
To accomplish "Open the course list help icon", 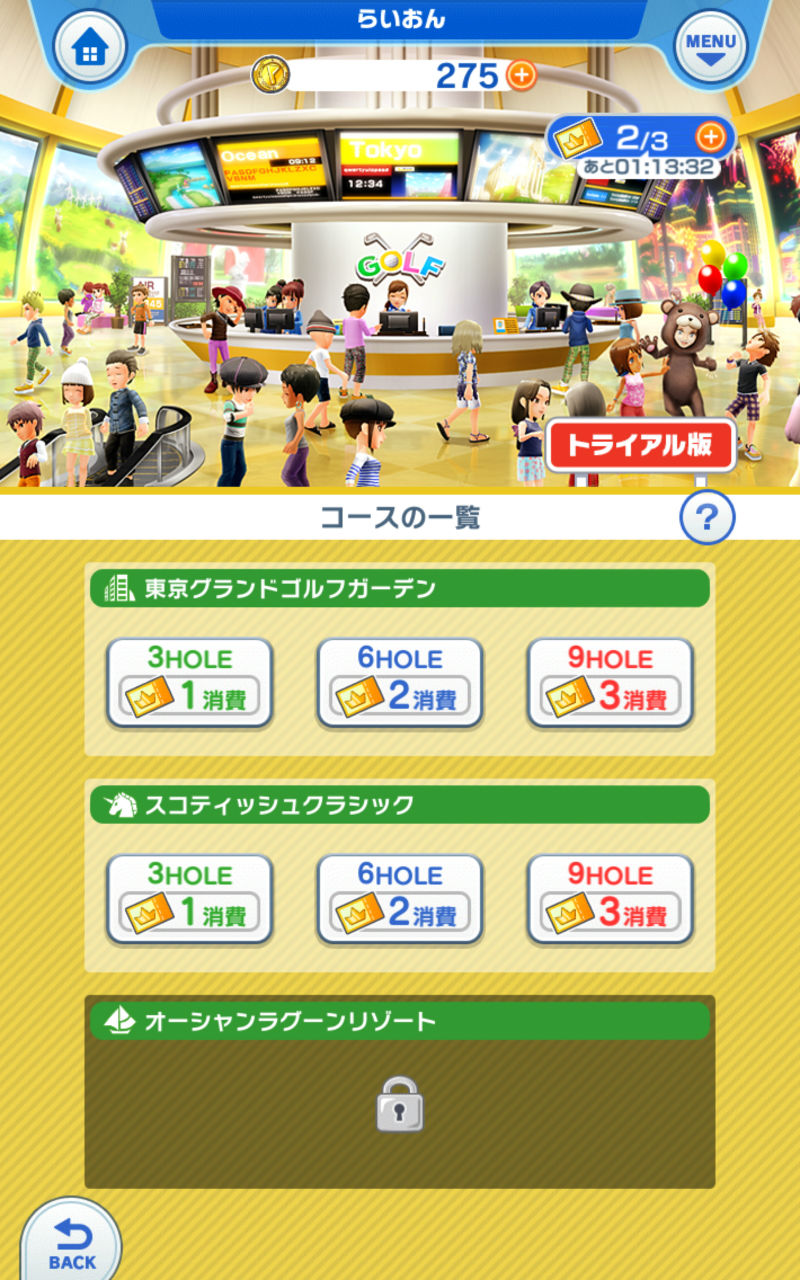I will coord(707,518).
